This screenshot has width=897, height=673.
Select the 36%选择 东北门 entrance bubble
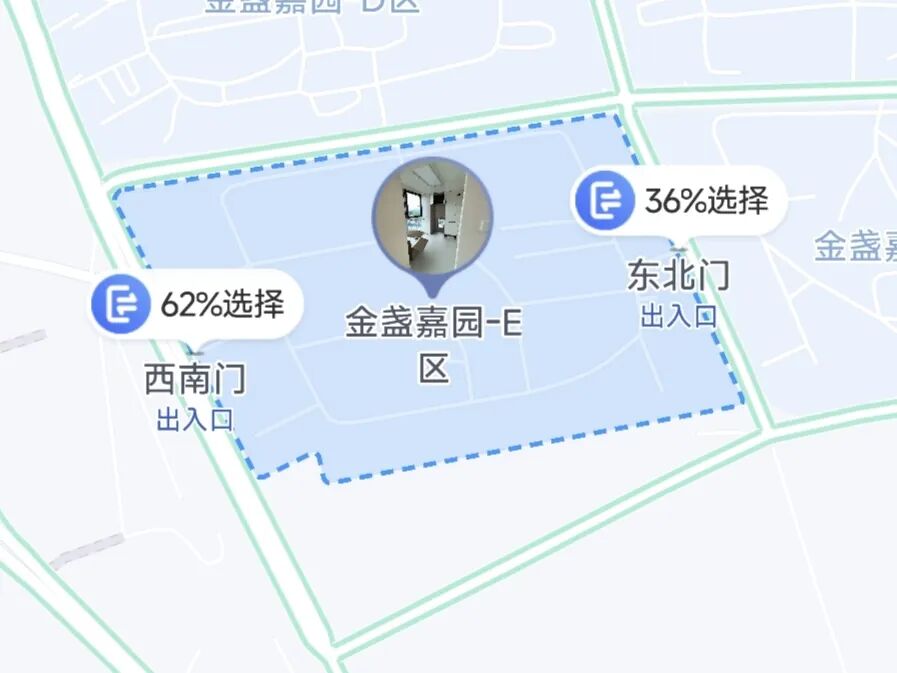click(679, 201)
